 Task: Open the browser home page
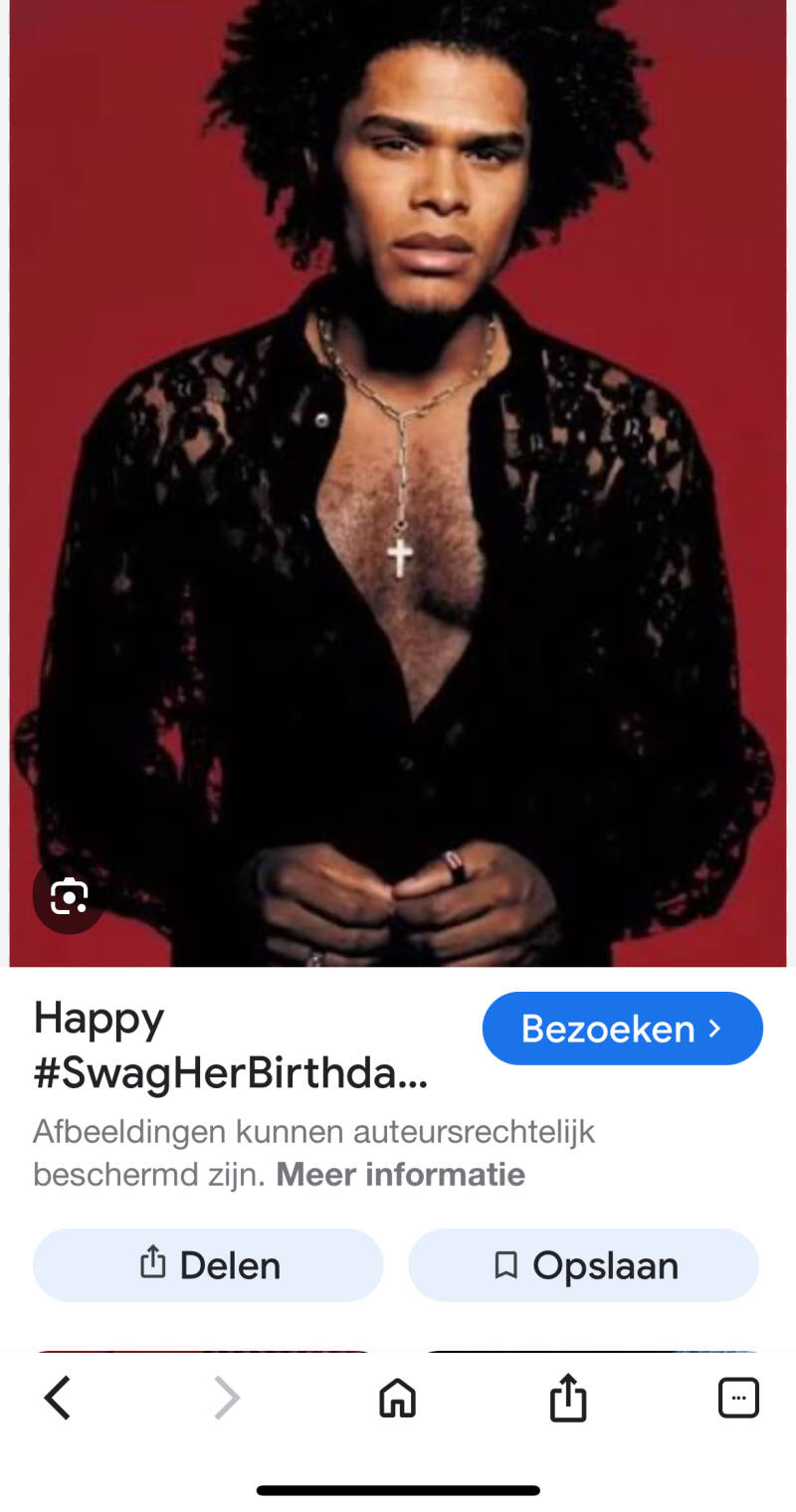click(397, 1399)
